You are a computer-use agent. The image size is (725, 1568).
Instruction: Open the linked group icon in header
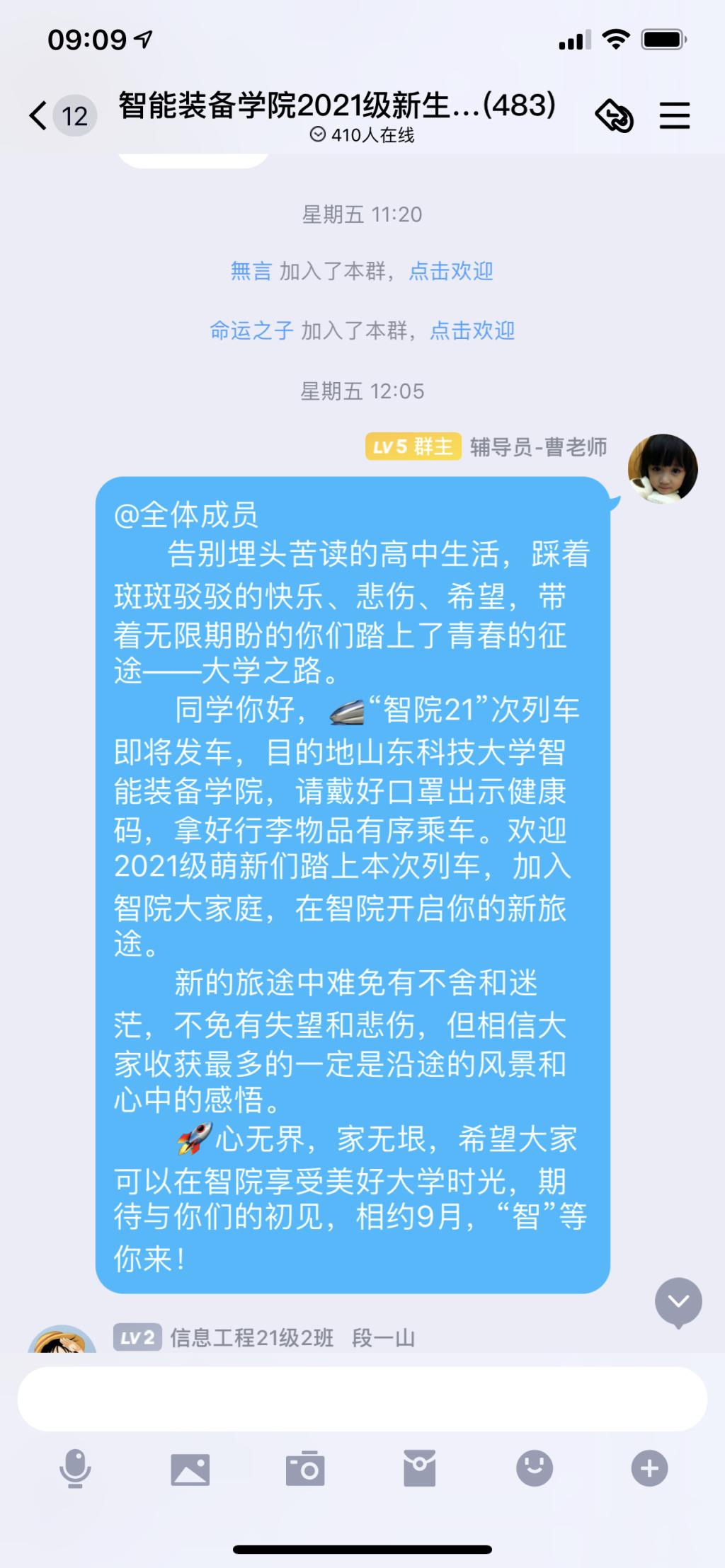click(614, 115)
